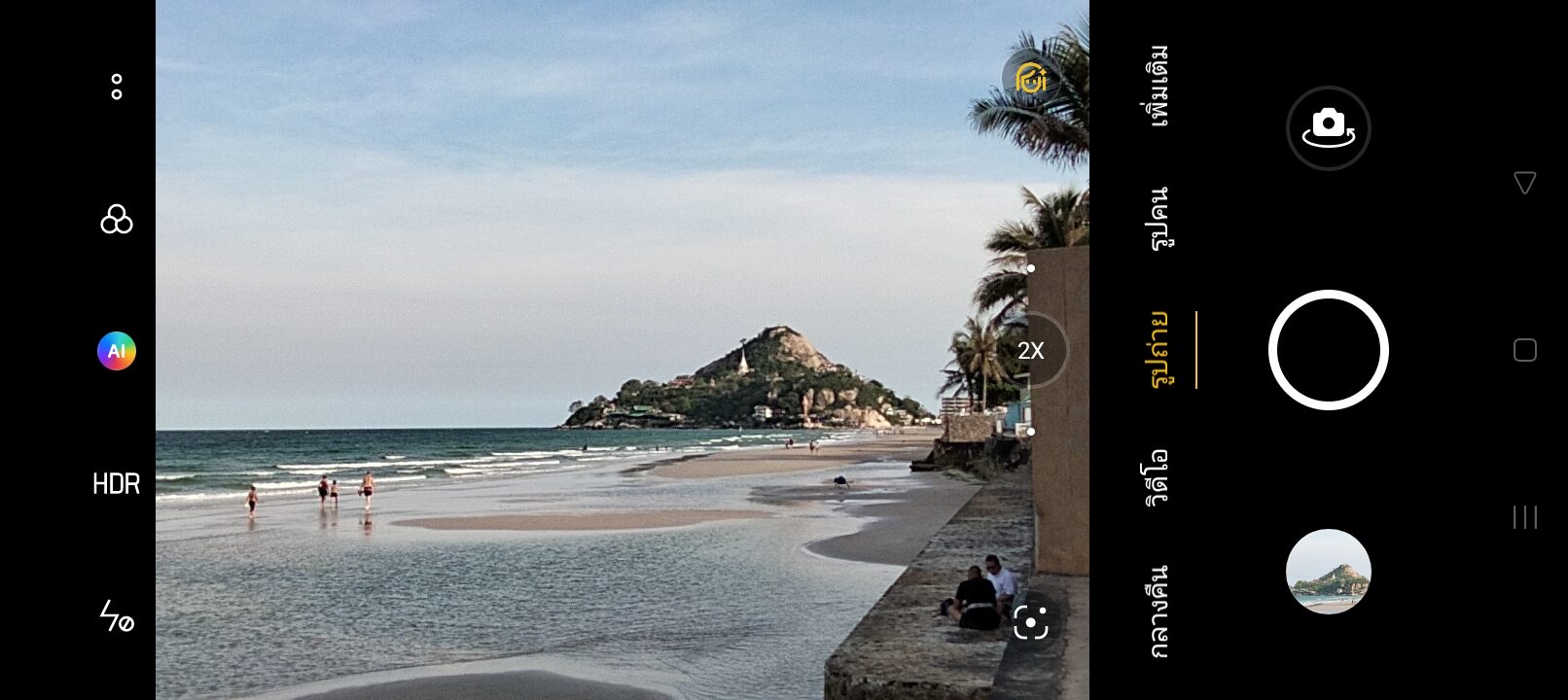
Task: Tap the 2X zoom button
Action: point(1030,351)
